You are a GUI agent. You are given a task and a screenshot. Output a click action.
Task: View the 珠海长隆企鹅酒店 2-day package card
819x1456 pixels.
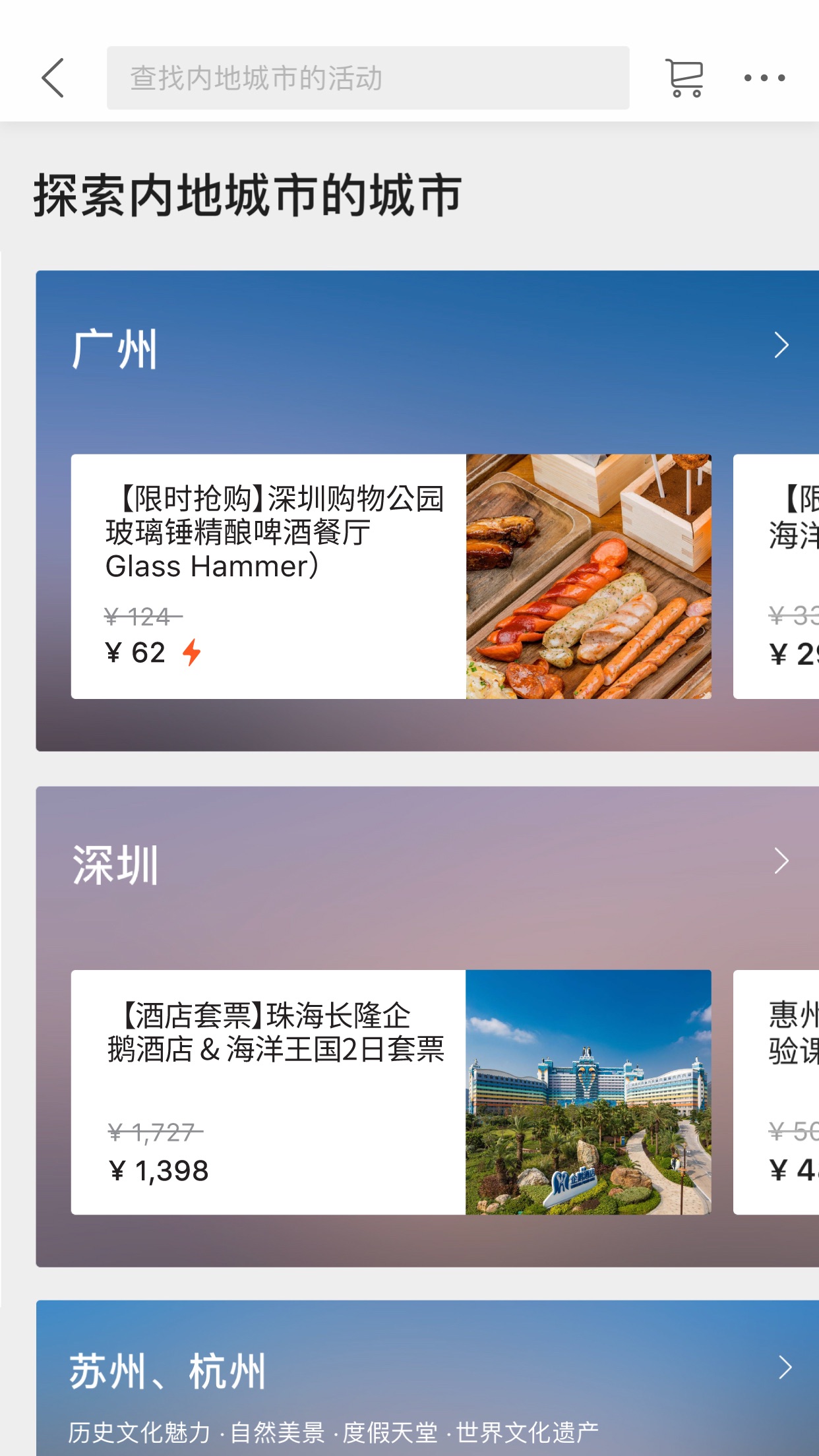[391, 1092]
